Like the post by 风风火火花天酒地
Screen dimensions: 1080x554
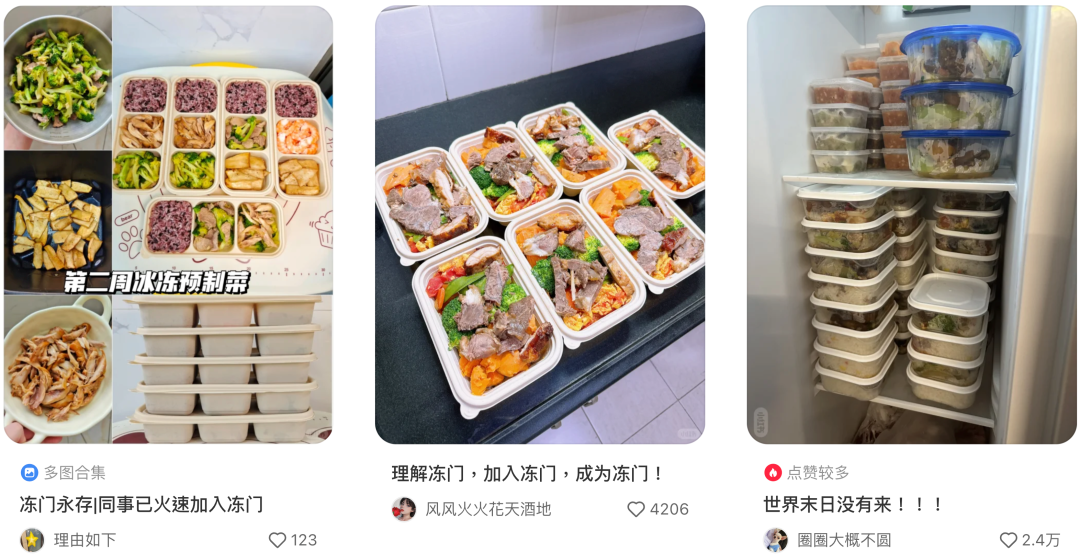click(636, 509)
